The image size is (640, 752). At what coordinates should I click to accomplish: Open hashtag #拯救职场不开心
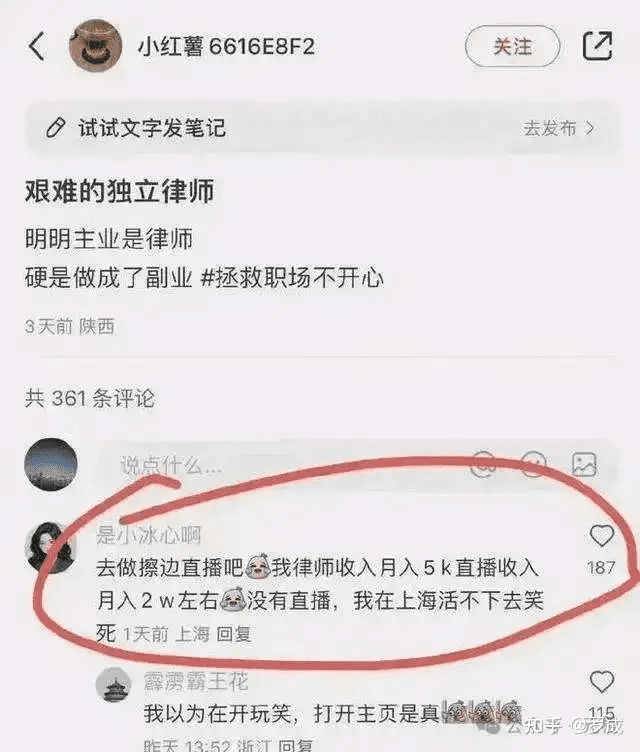[x=291, y=277]
